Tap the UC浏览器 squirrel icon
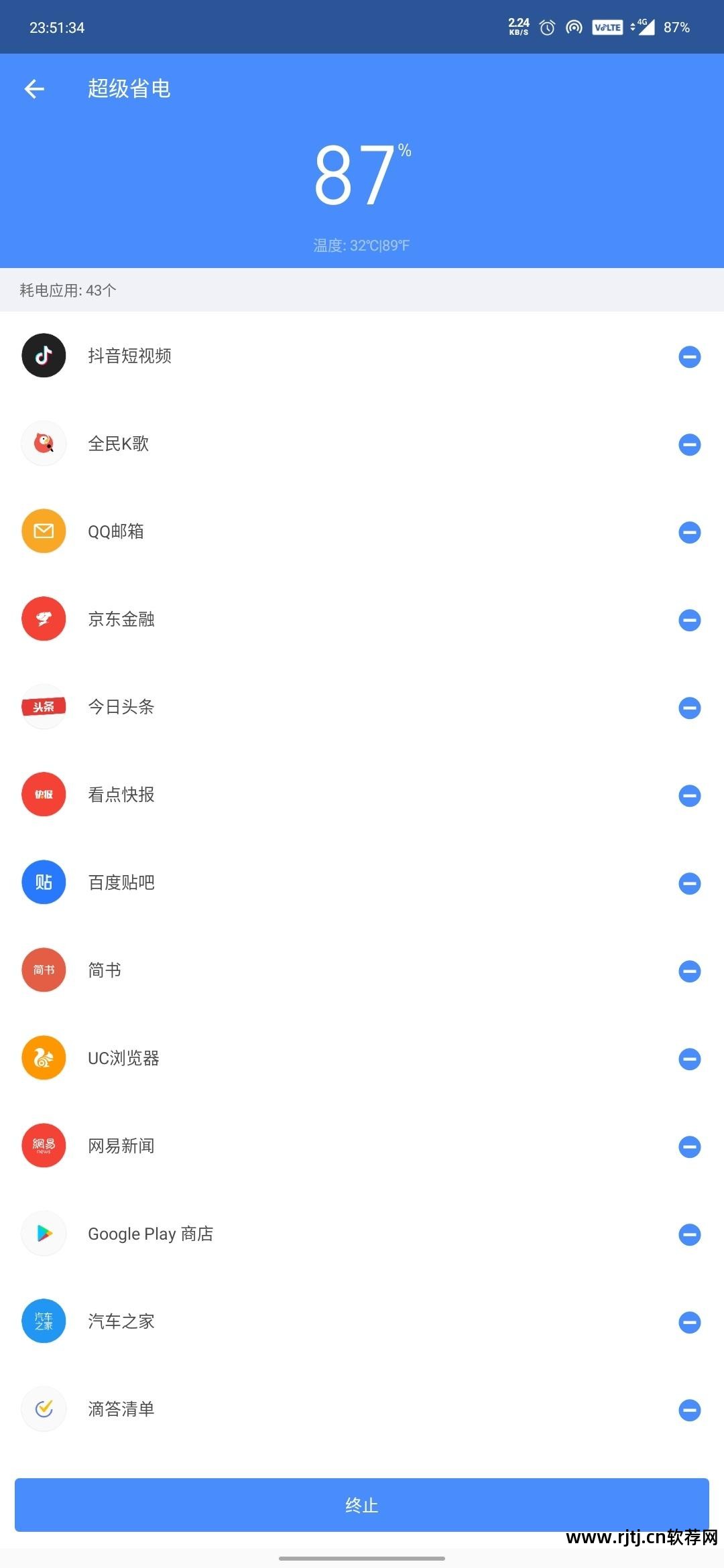This screenshot has height=1568, width=724. click(44, 1058)
